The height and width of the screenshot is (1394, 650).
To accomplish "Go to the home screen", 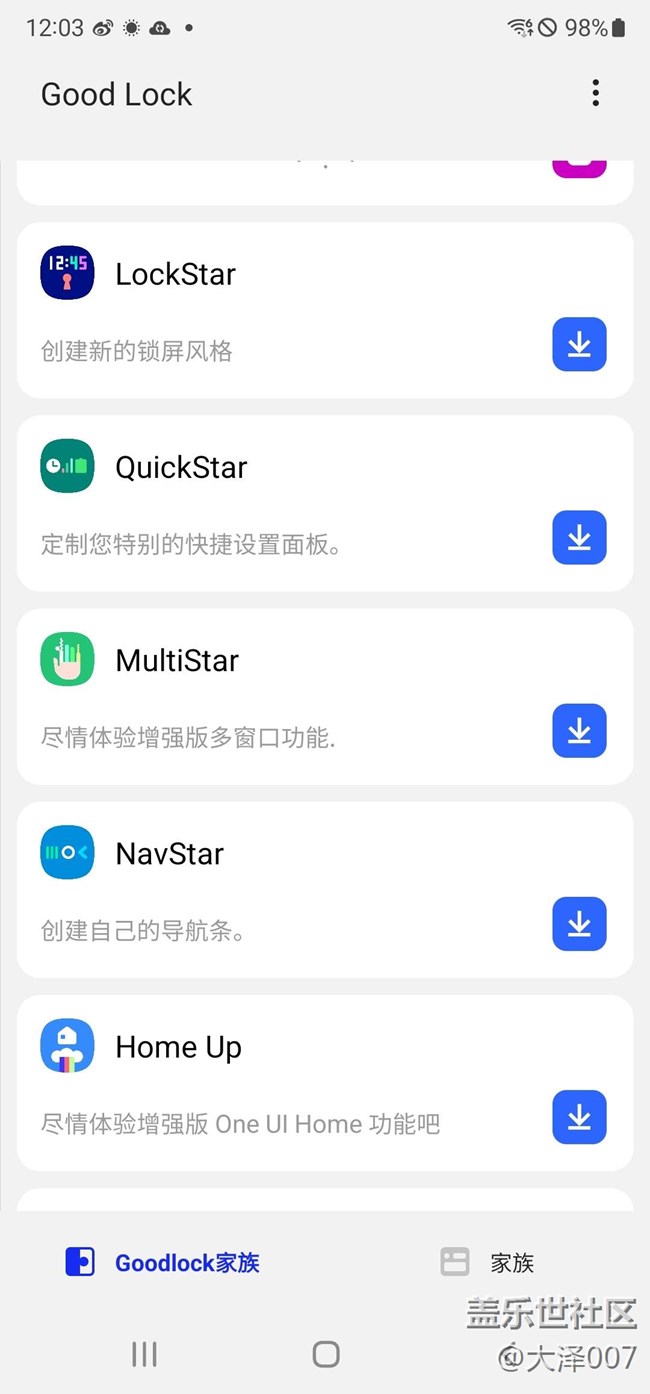I will pyautogui.click(x=325, y=1354).
